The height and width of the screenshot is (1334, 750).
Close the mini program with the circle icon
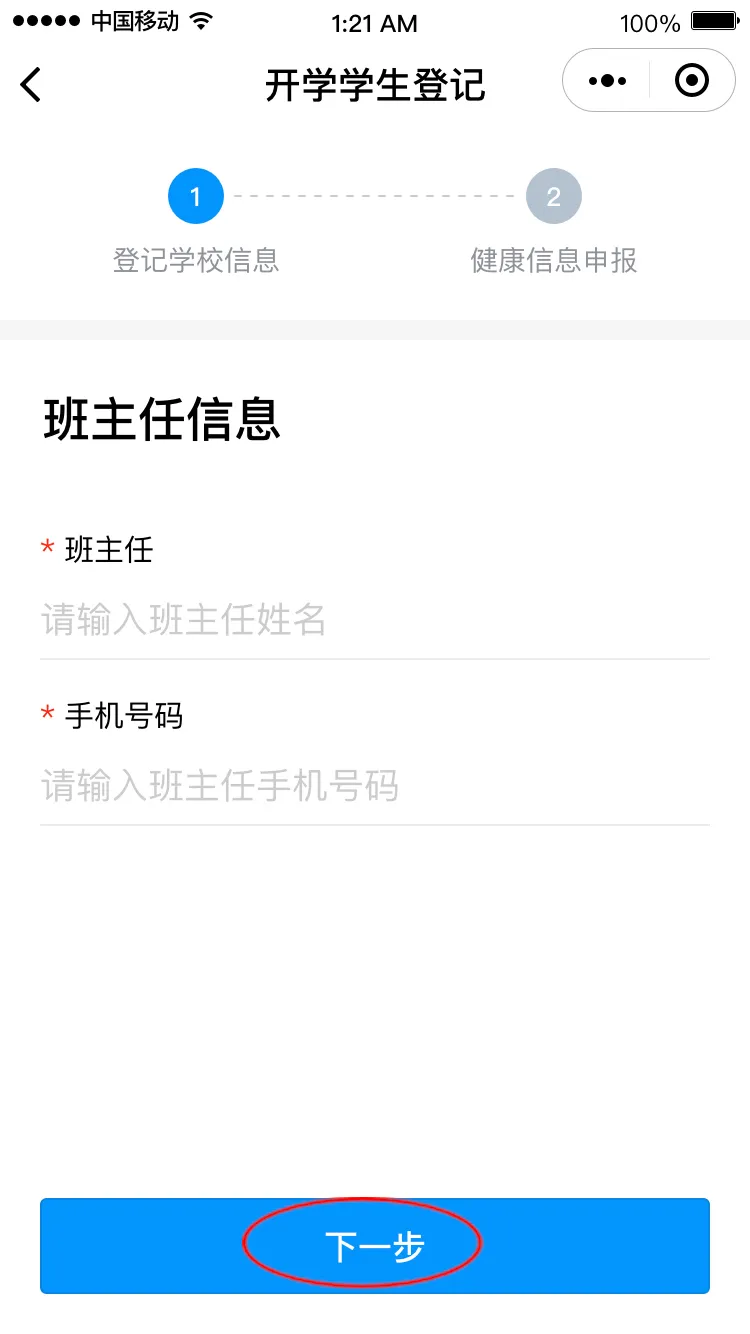point(692,81)
